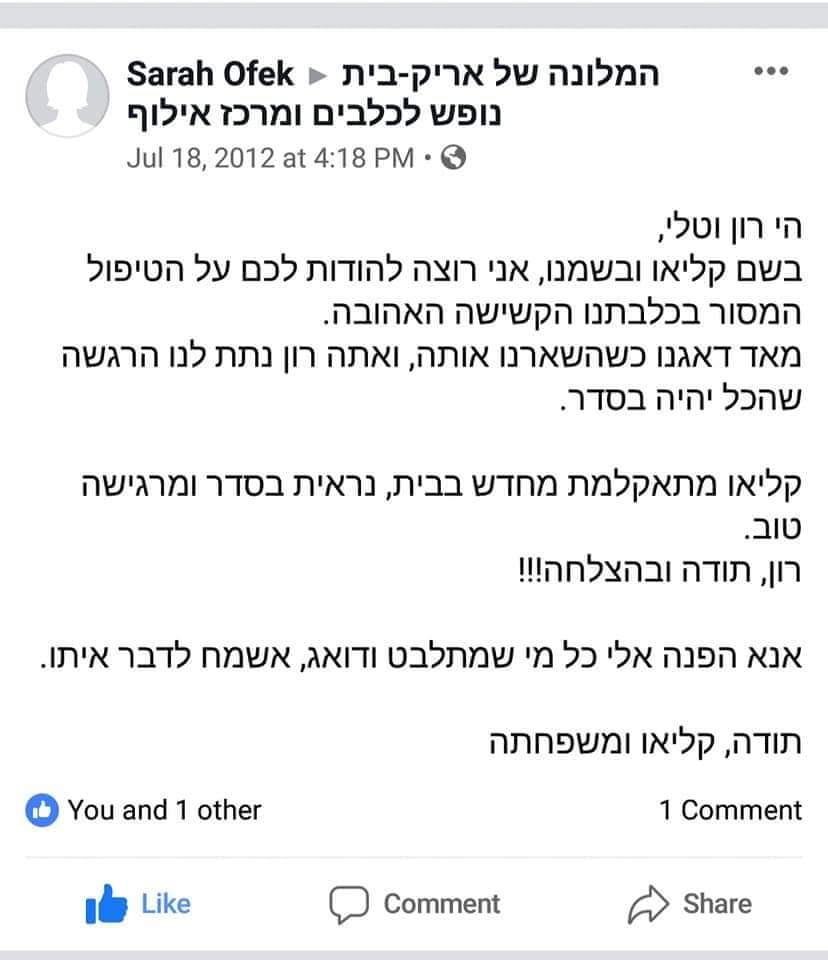This screenshot has height=960, width=828.
Task: Comment on this post
Action: [x=415, y=904]
